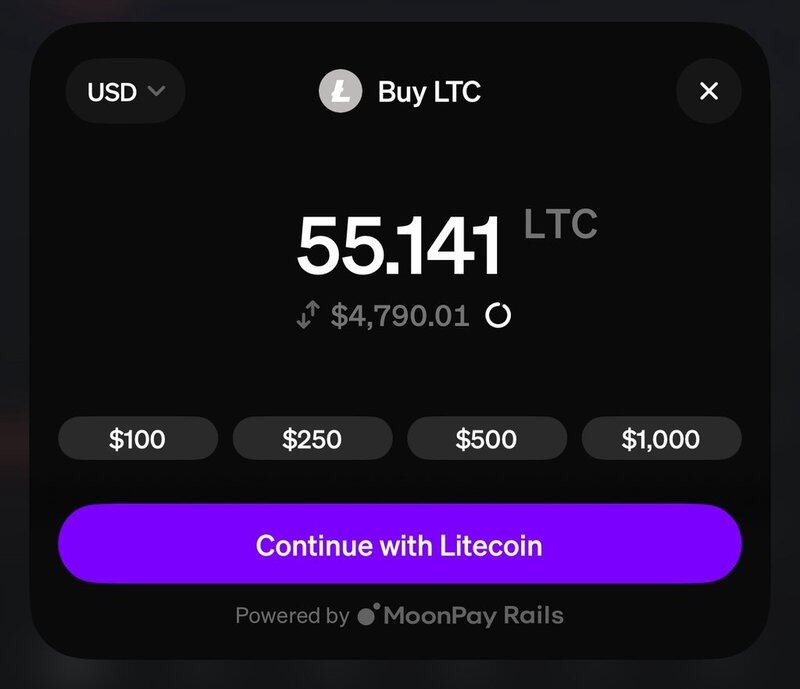Close the Buy LTC dialog
Viewport: 800px width, 689px height.
coord(708,92)
